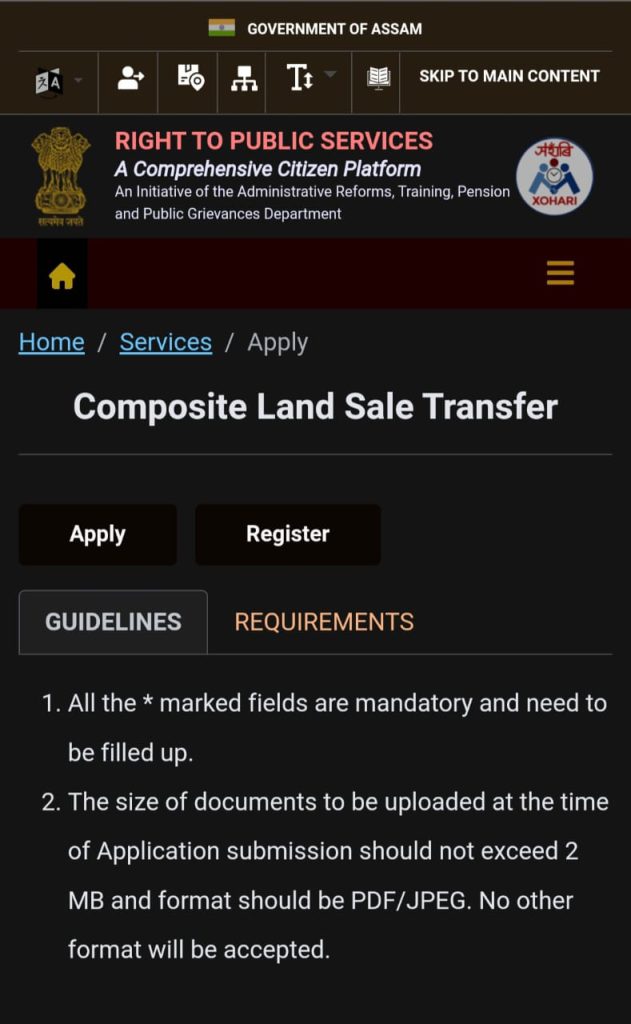Viewport: 631px width, 1024px height.
Task: Open the sitemap icon
Action: click(244, 78)
